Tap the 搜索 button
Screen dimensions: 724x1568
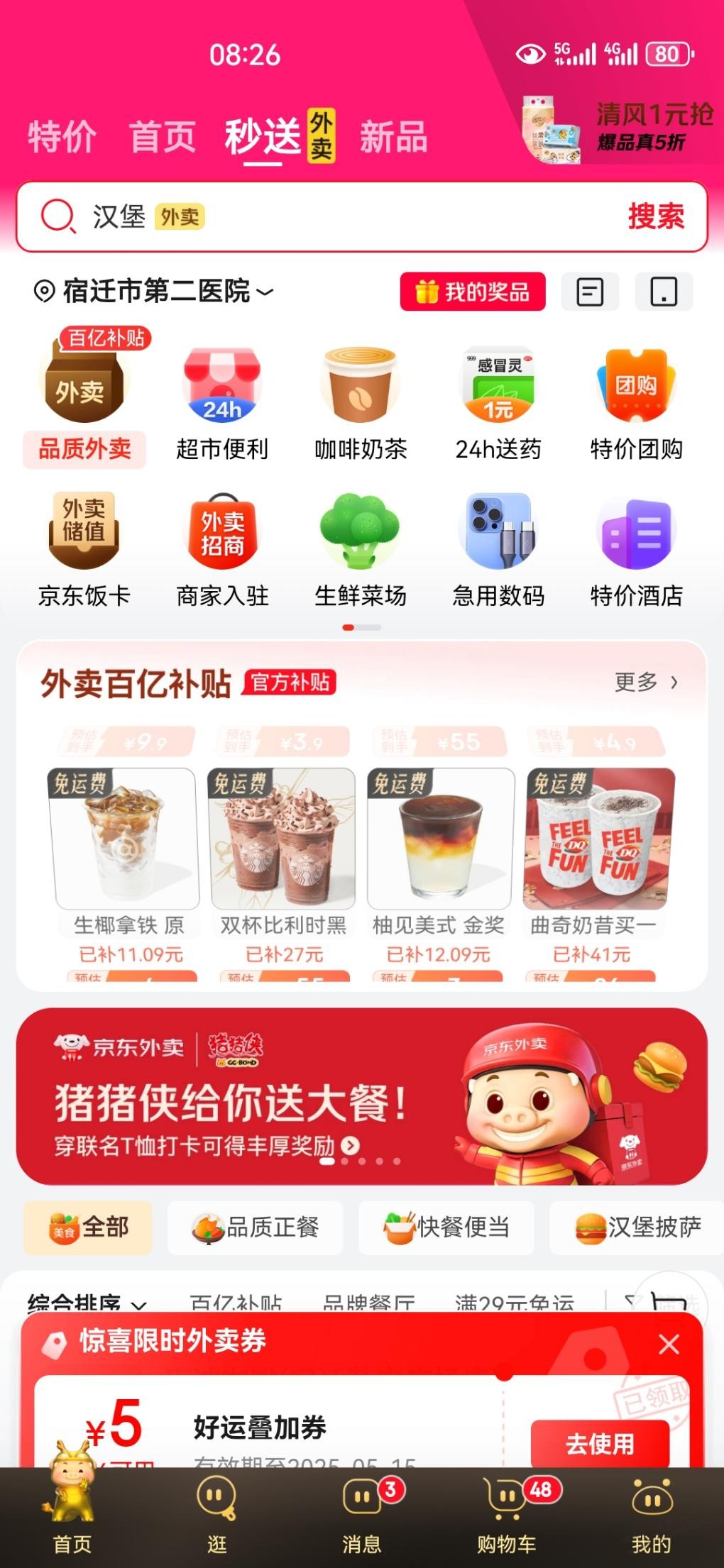click(x=656, y=216)
